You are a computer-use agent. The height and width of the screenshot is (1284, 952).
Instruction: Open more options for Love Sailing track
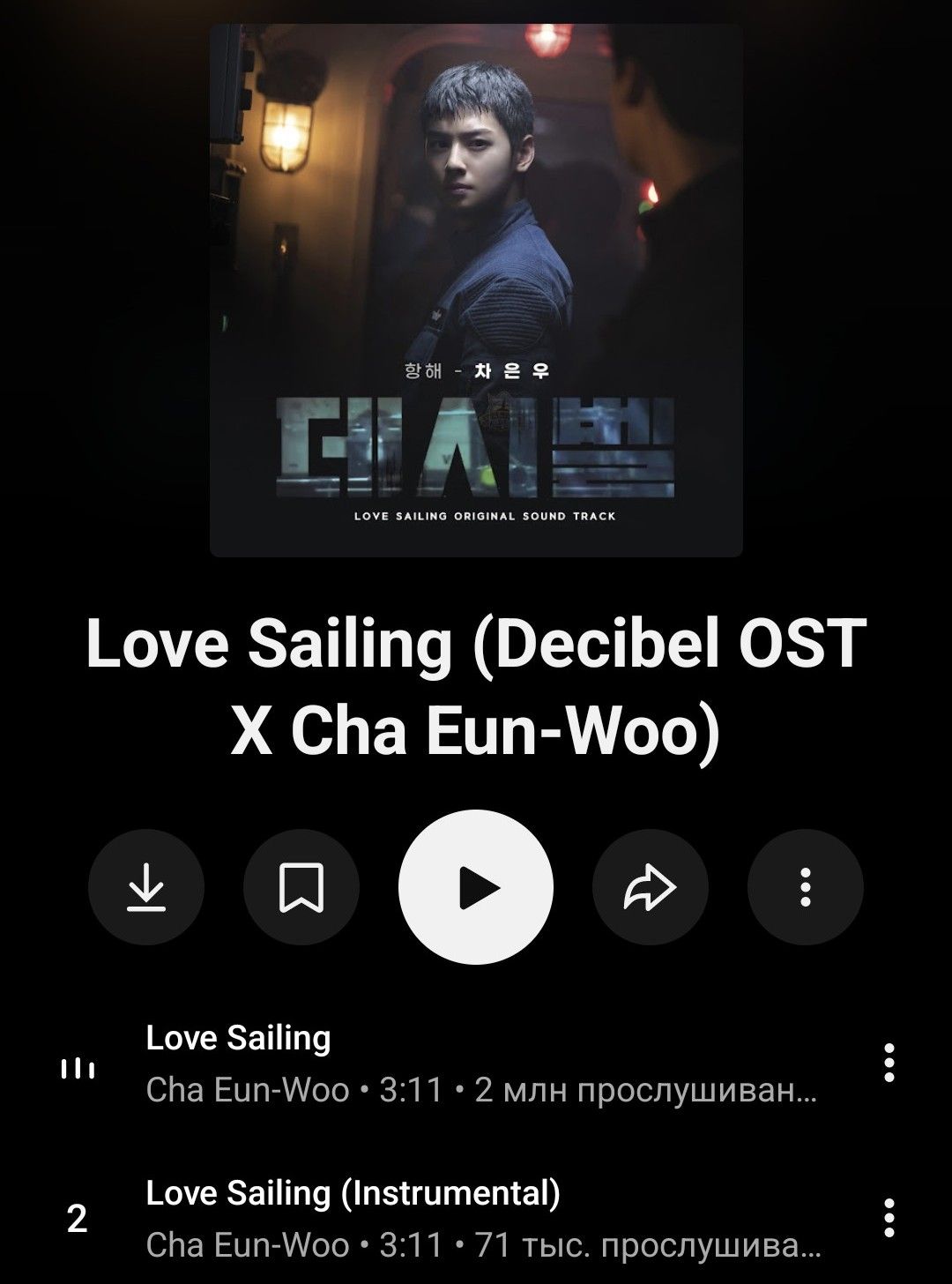889,1063
